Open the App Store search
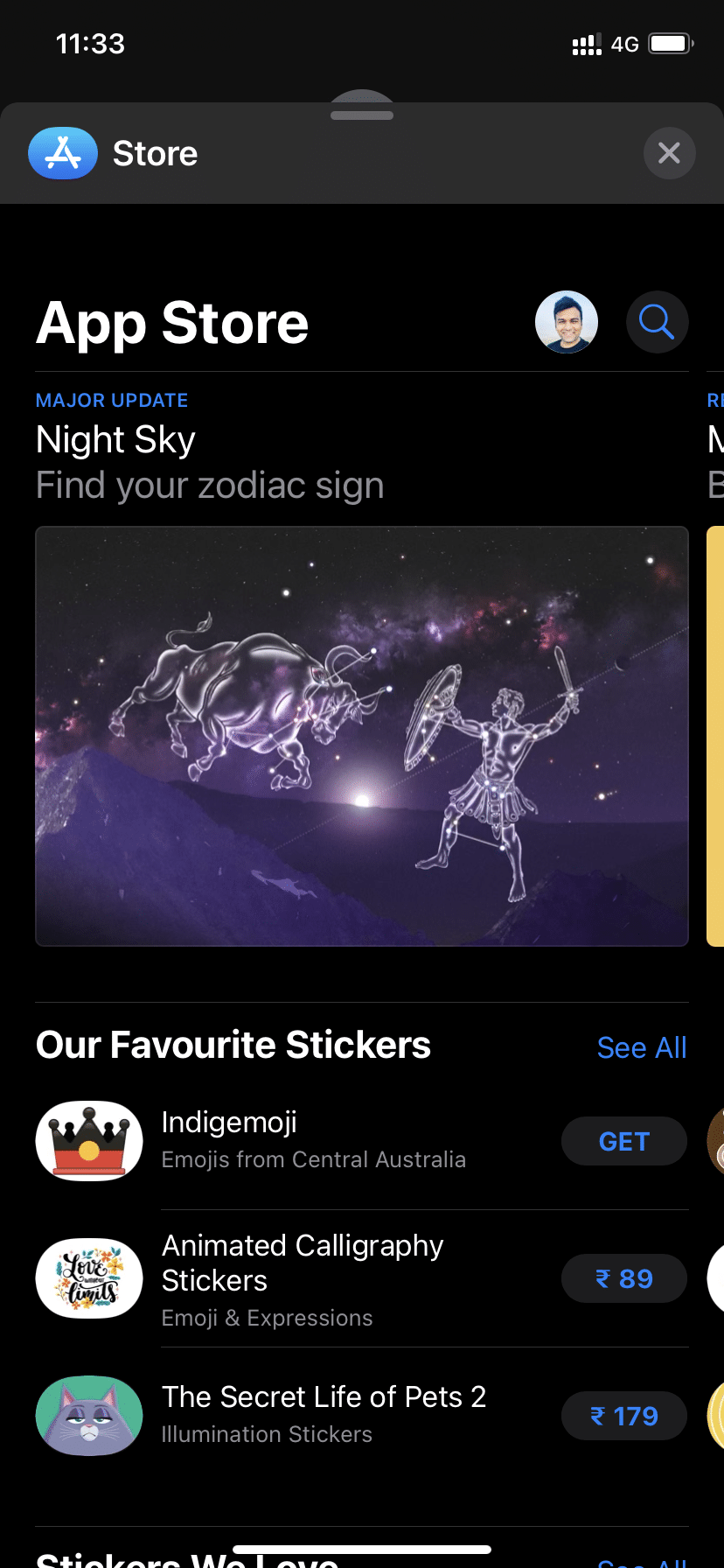 point(657,322)
